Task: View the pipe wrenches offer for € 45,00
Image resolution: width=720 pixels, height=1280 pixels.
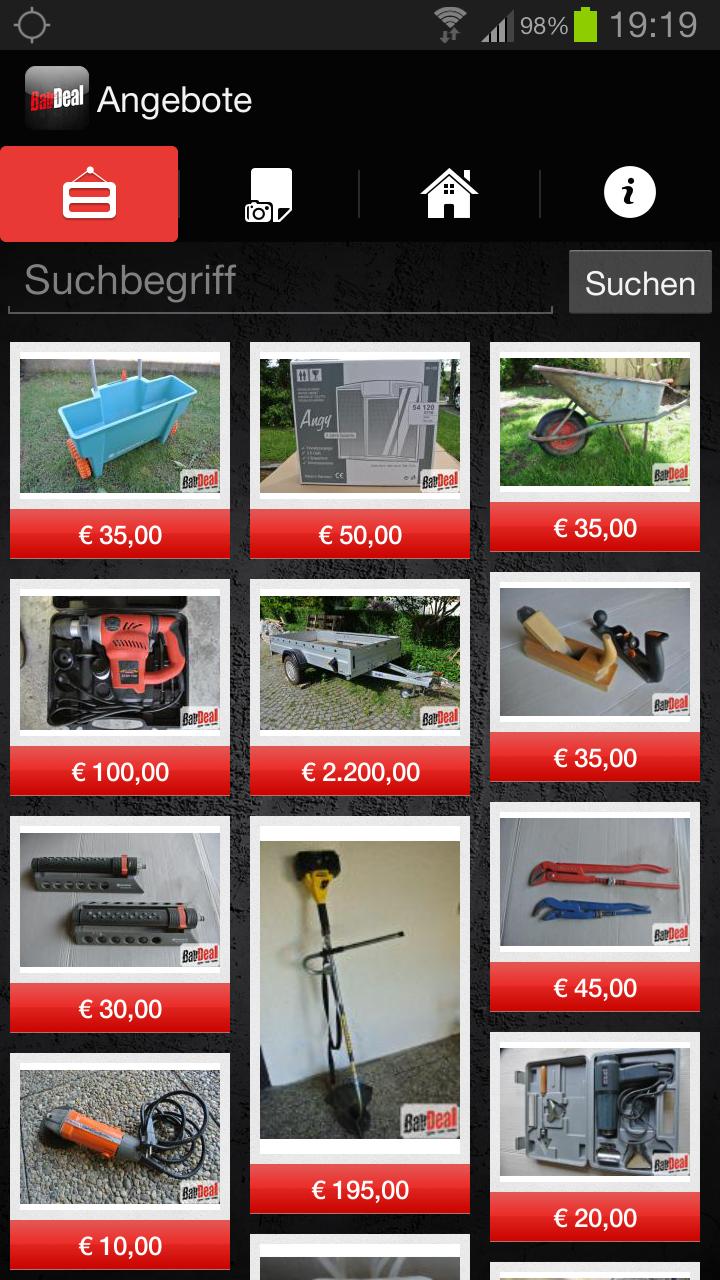Action: tap(595, 883)
